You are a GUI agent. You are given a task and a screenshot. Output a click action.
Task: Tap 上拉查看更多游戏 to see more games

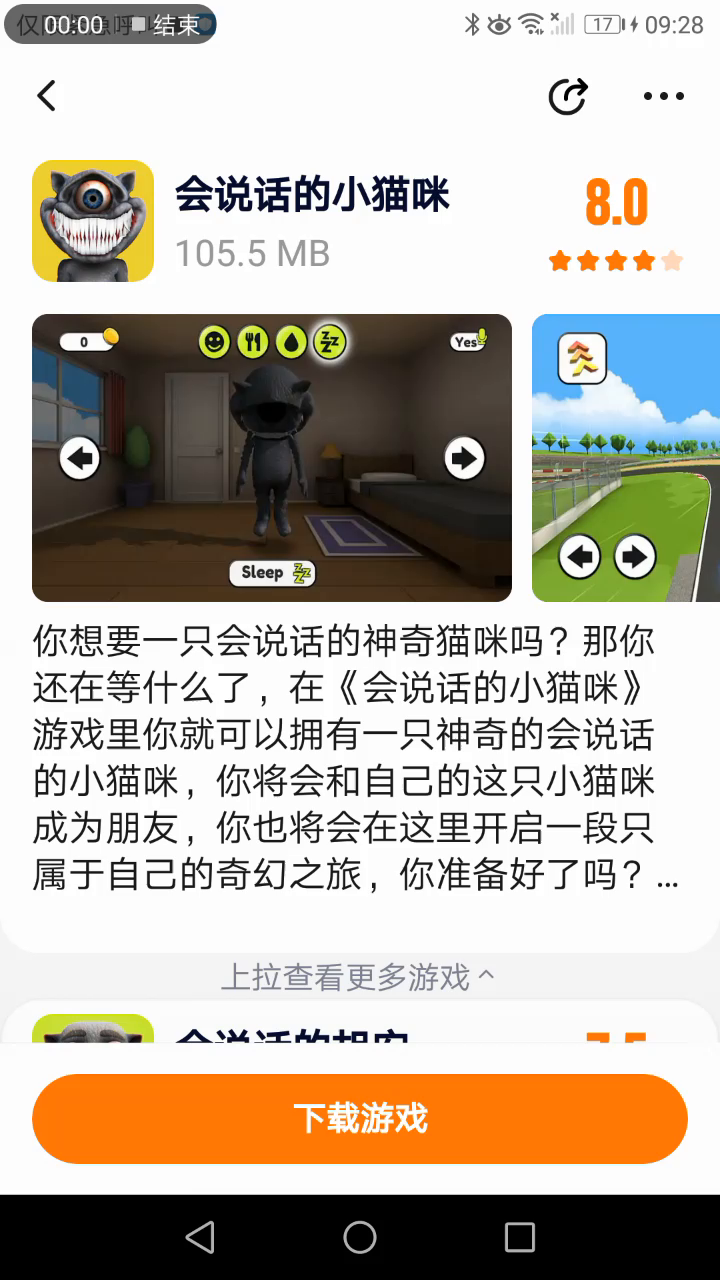358,977
